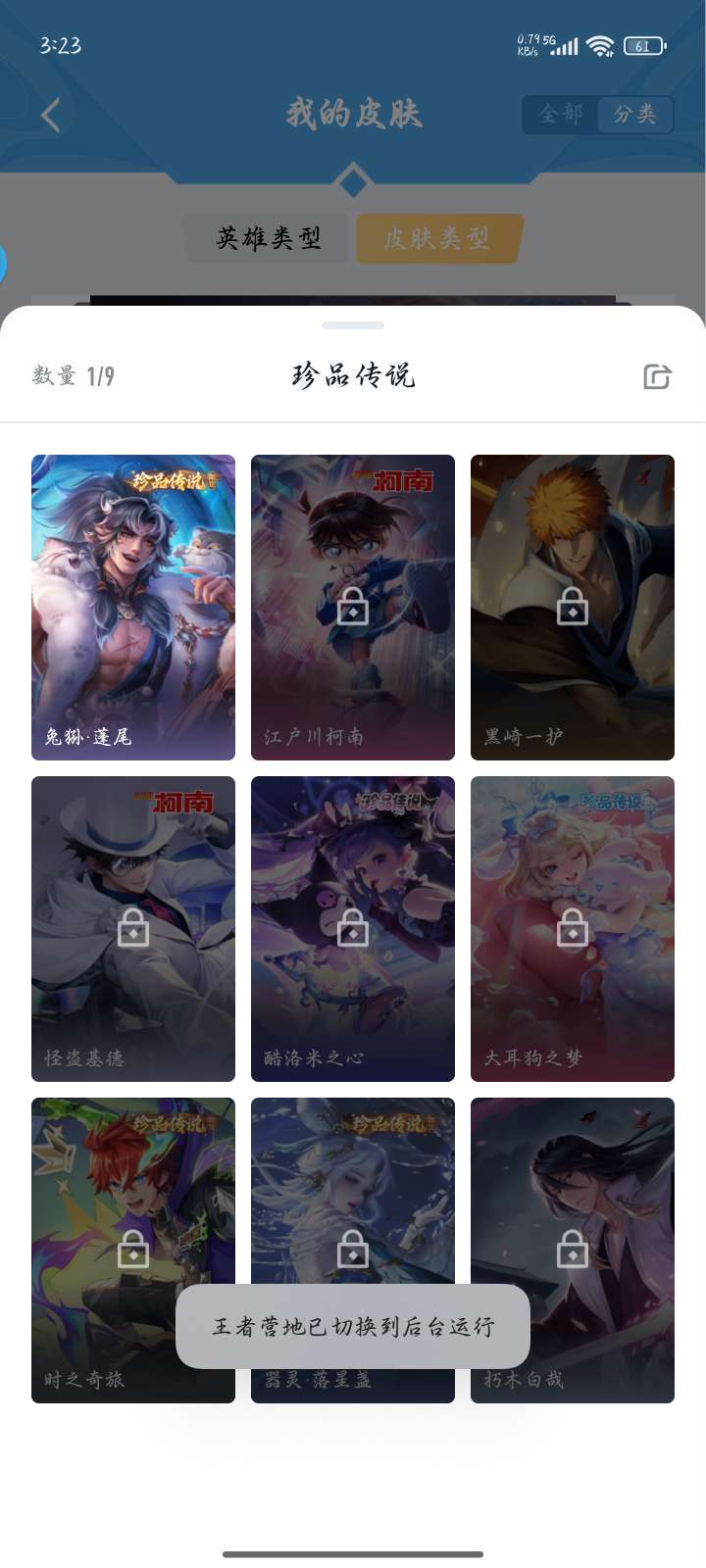Select the 皮肤类型 tab

pos(437,238)
